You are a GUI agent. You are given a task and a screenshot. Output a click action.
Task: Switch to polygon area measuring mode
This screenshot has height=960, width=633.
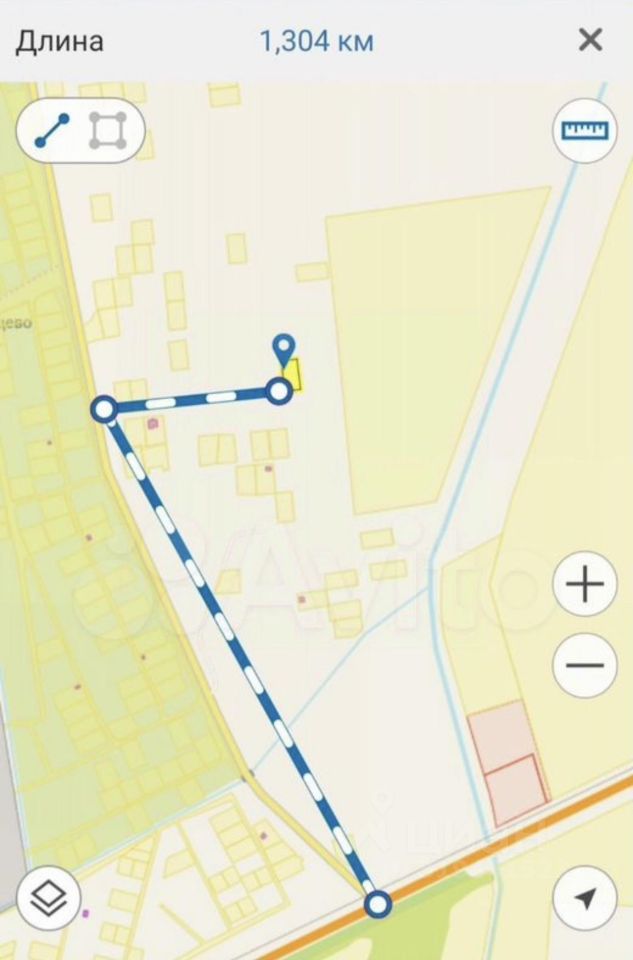point(108,131)
